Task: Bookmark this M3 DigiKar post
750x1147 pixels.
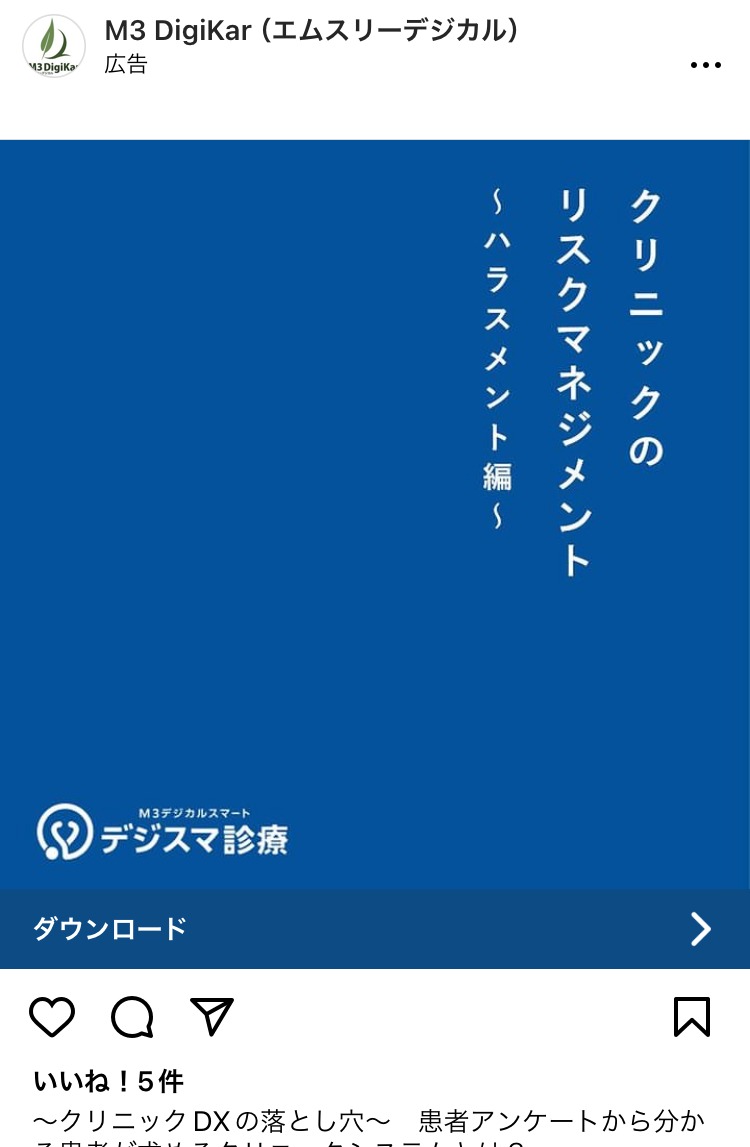Action: [692, 1017]
